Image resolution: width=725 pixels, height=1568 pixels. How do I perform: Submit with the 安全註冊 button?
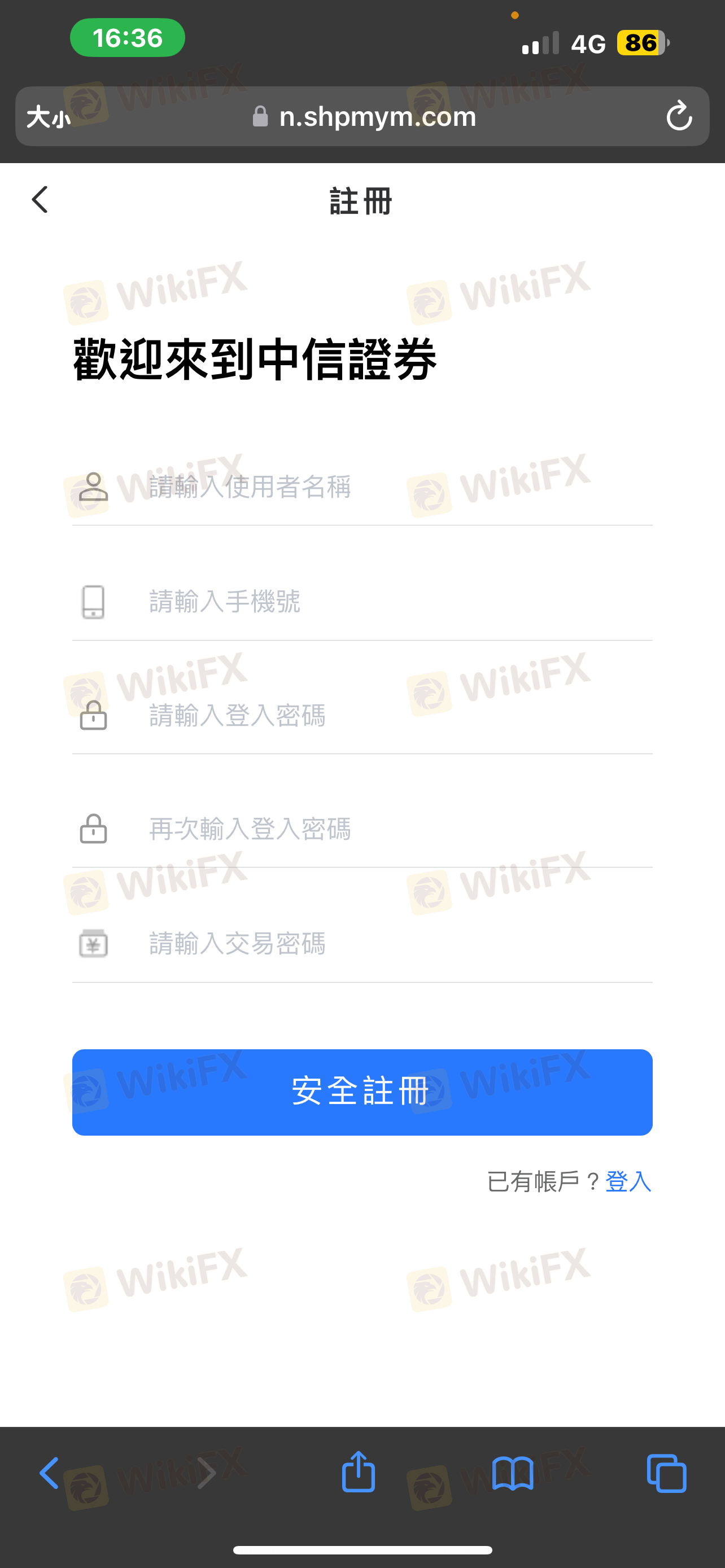(362, 1092)
